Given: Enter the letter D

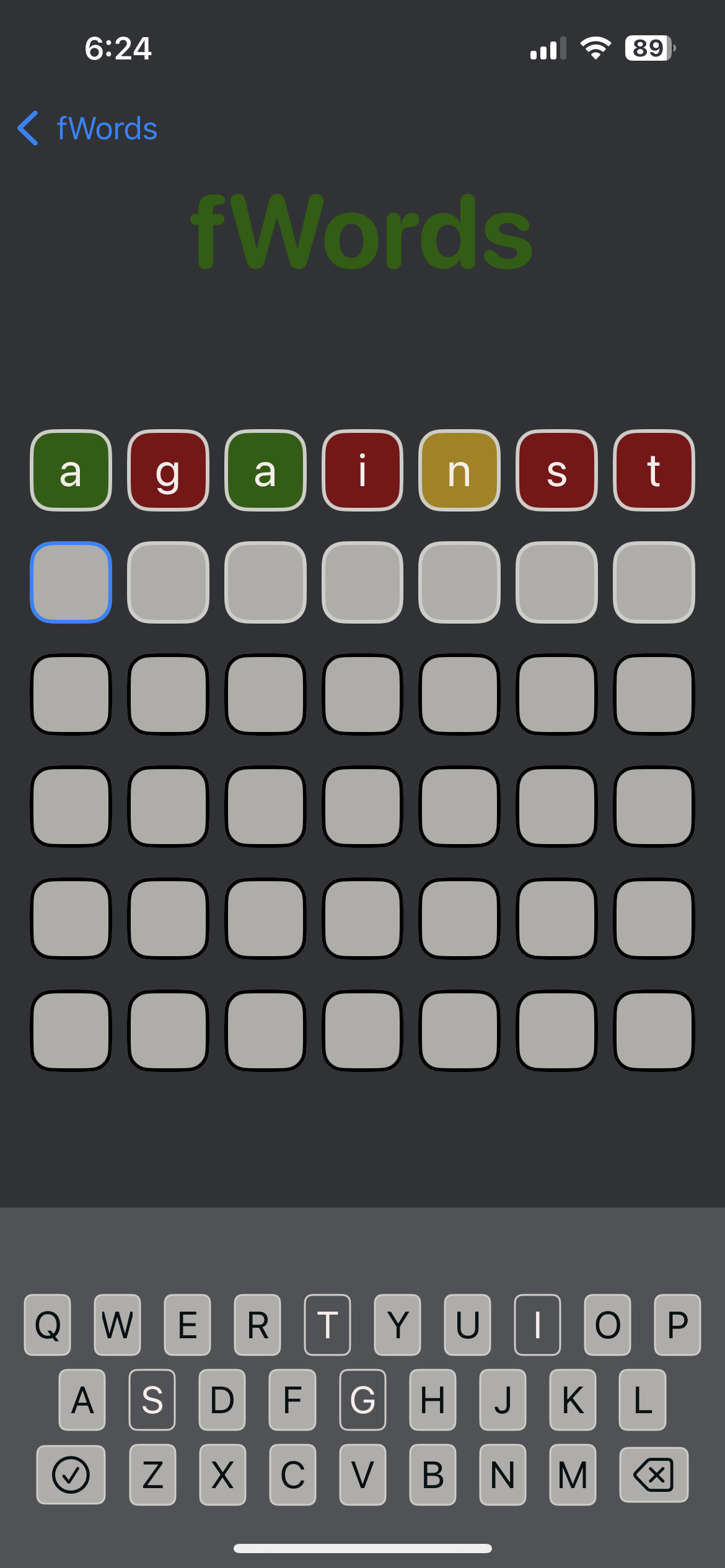Looking at the screenshot, I should pos(222,1400).
